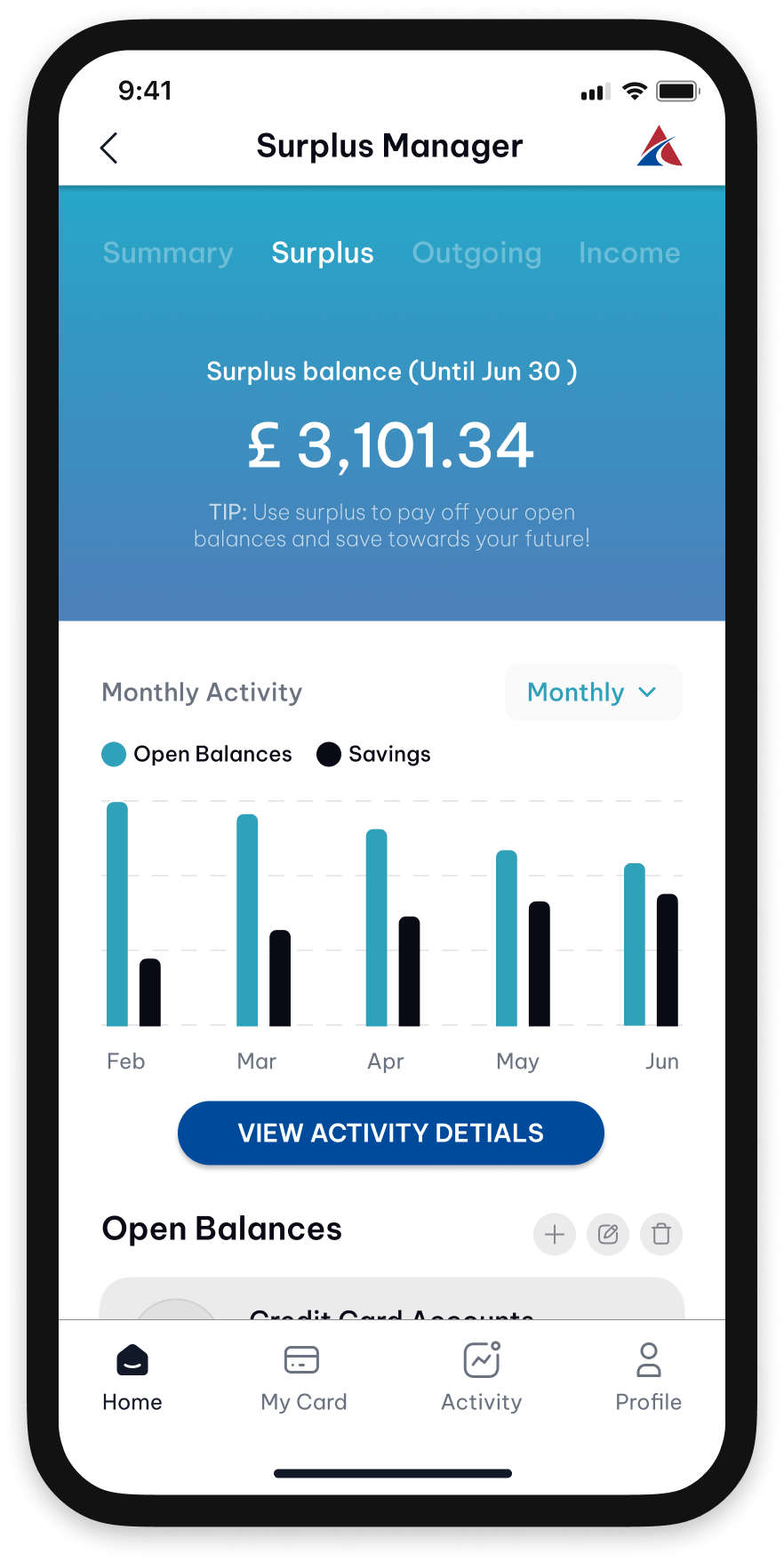Edit open balances
The width and height of the screenshot is (784, 1562).
coord(608,1234)
